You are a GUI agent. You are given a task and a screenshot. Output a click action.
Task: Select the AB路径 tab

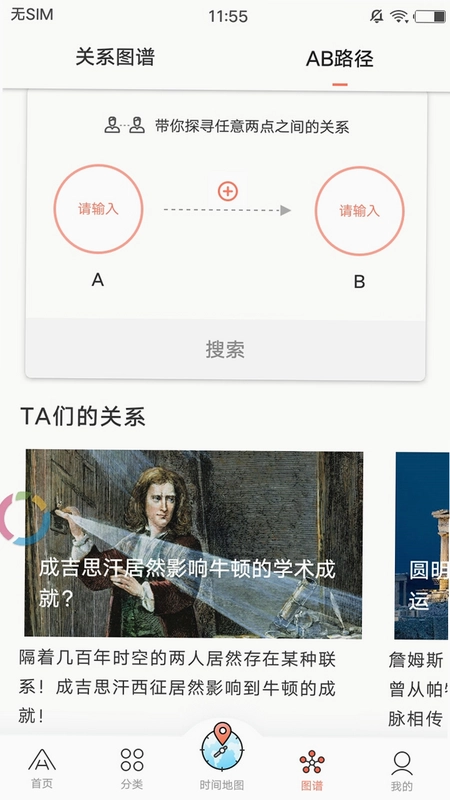tap(340, 59)
